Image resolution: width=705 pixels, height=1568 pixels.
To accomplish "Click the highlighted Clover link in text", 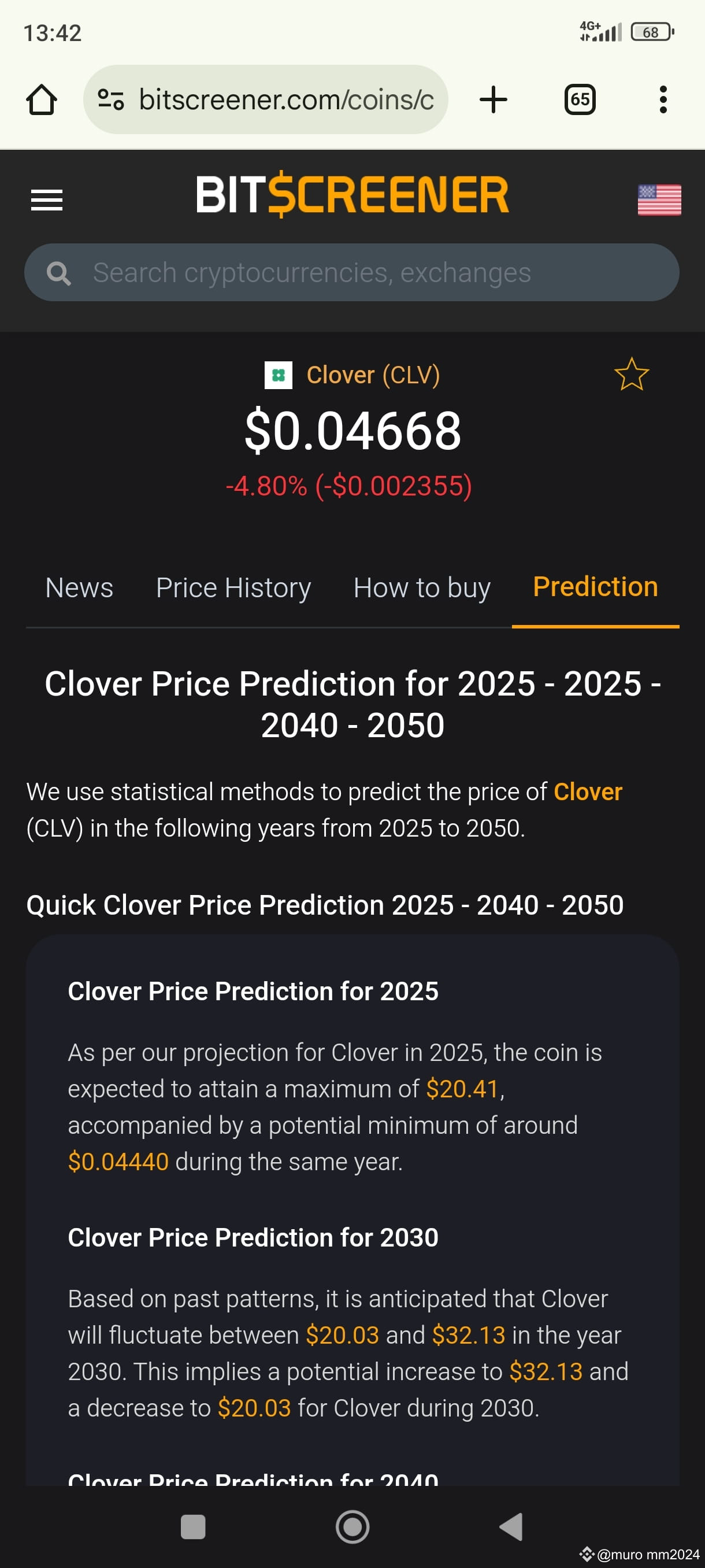I will [x=587, y=792].
